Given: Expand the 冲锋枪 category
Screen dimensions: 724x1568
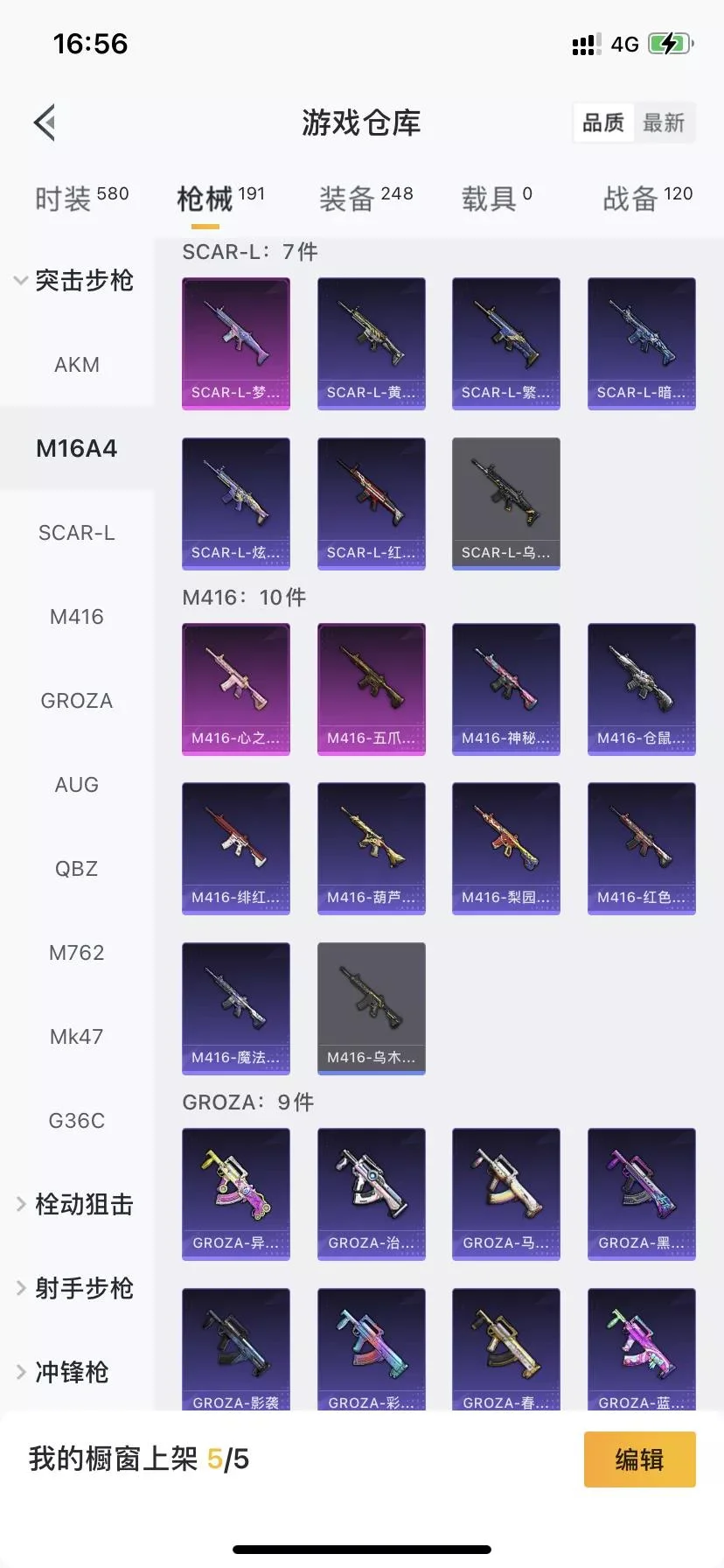Looking at the screenshot, I should 63,1372.
